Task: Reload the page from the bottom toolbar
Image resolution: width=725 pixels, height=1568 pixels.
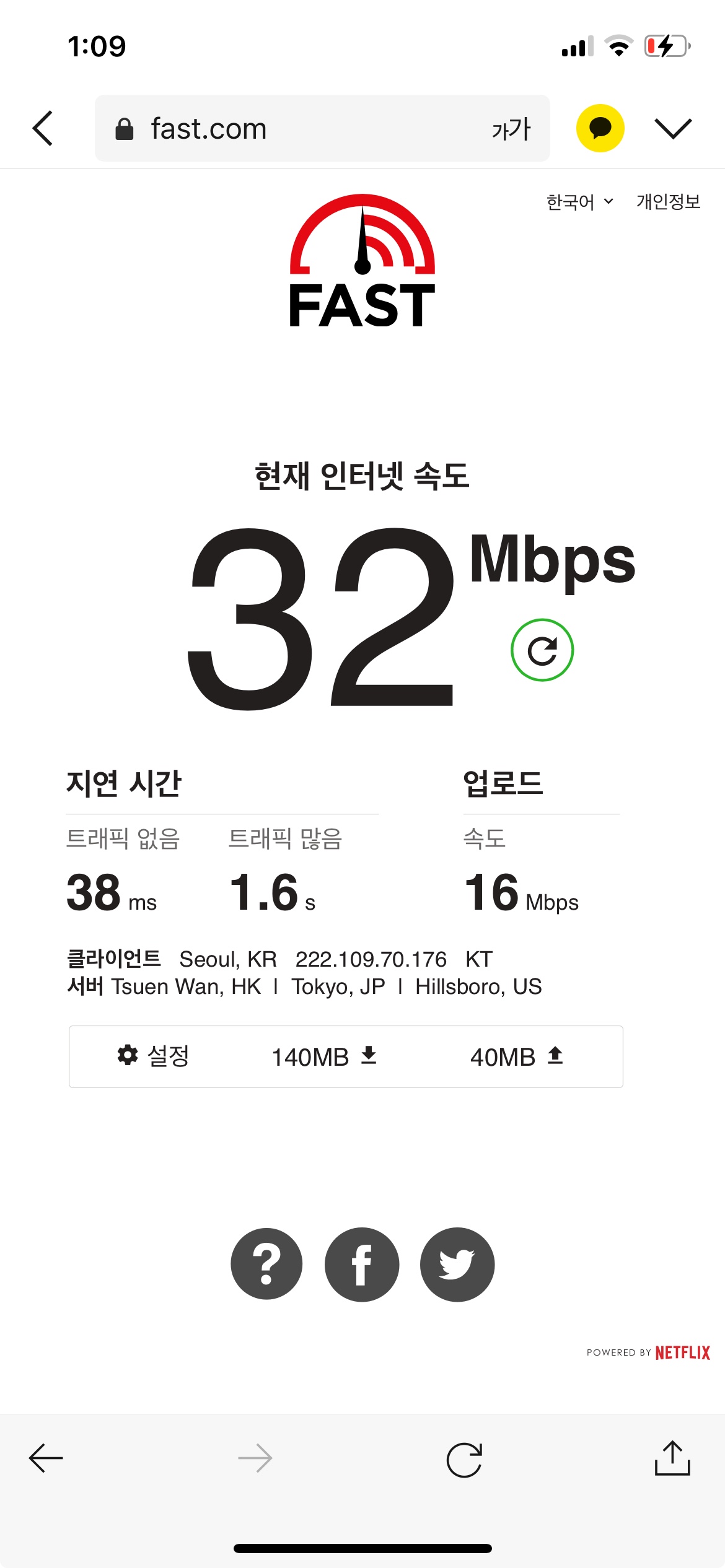Action: pos(464,1460)
